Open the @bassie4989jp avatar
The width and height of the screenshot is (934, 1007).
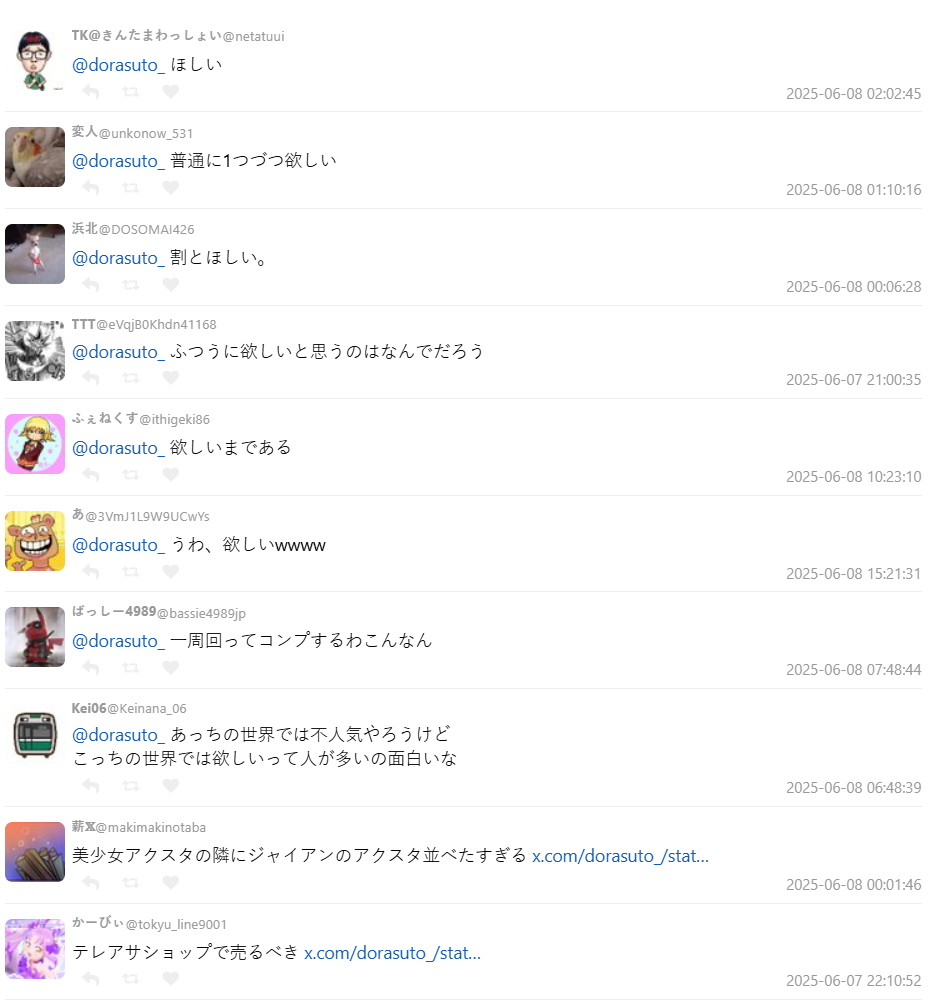point(35,636)
